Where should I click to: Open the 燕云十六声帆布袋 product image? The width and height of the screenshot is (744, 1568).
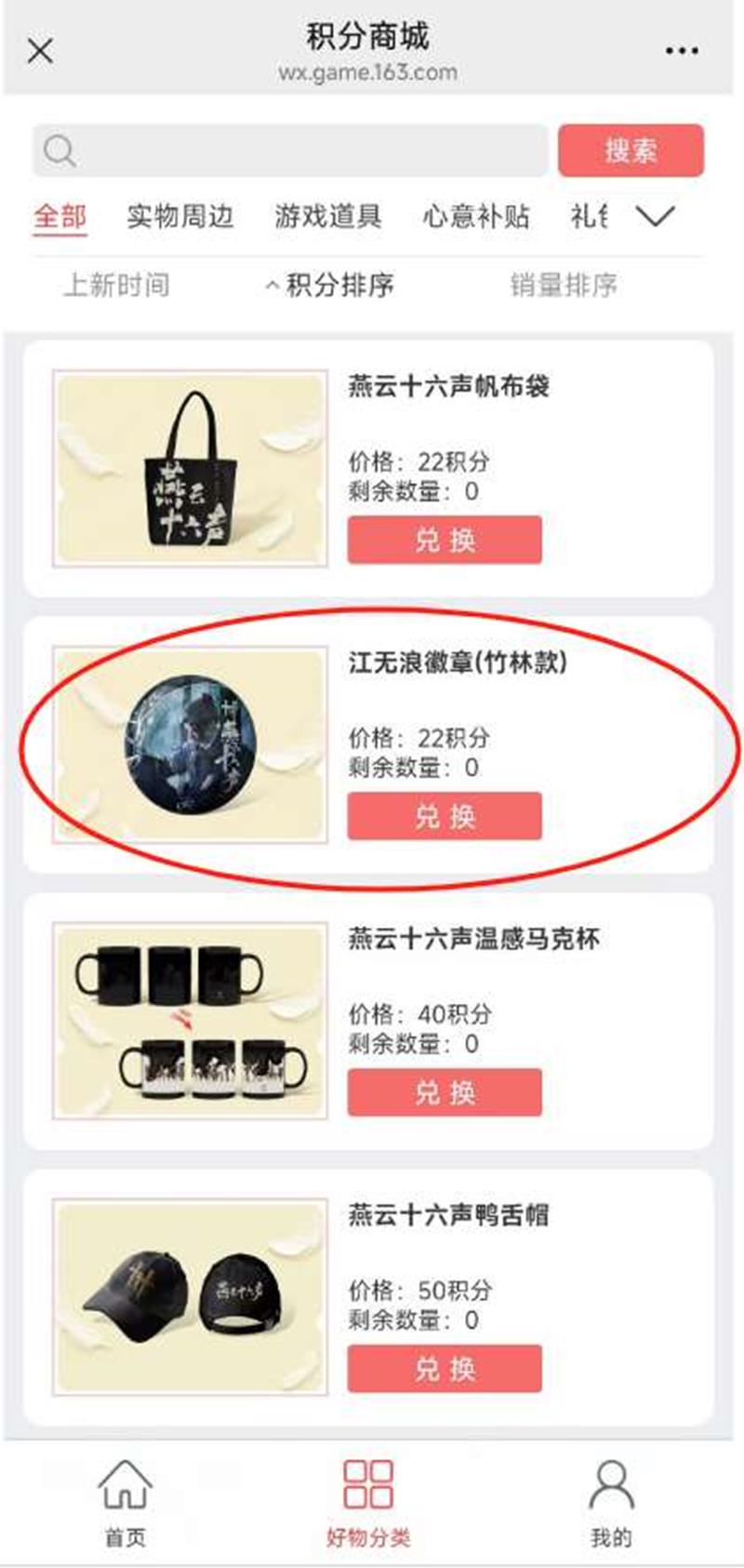190,468
